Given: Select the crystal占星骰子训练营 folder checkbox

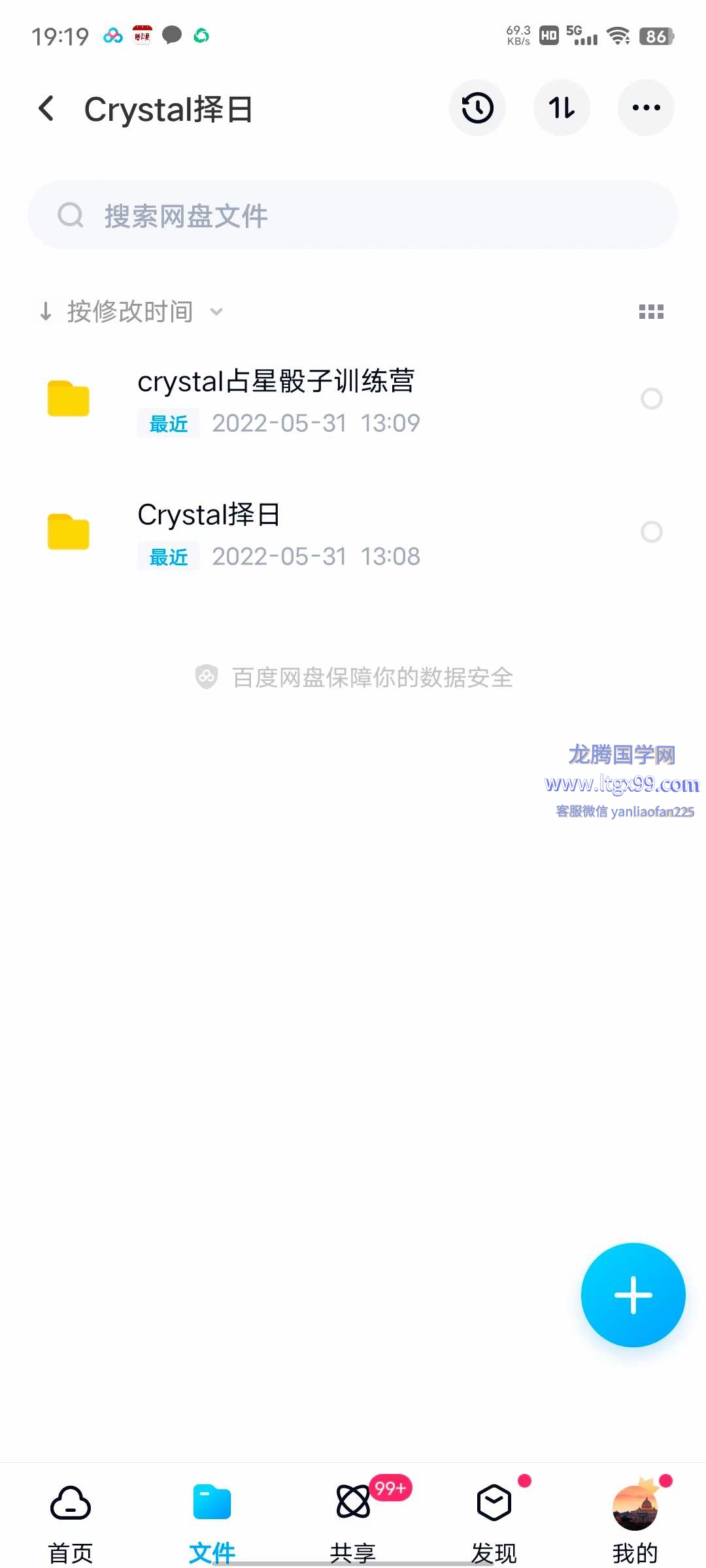Looking at the screenshot, I should point(652,399).
